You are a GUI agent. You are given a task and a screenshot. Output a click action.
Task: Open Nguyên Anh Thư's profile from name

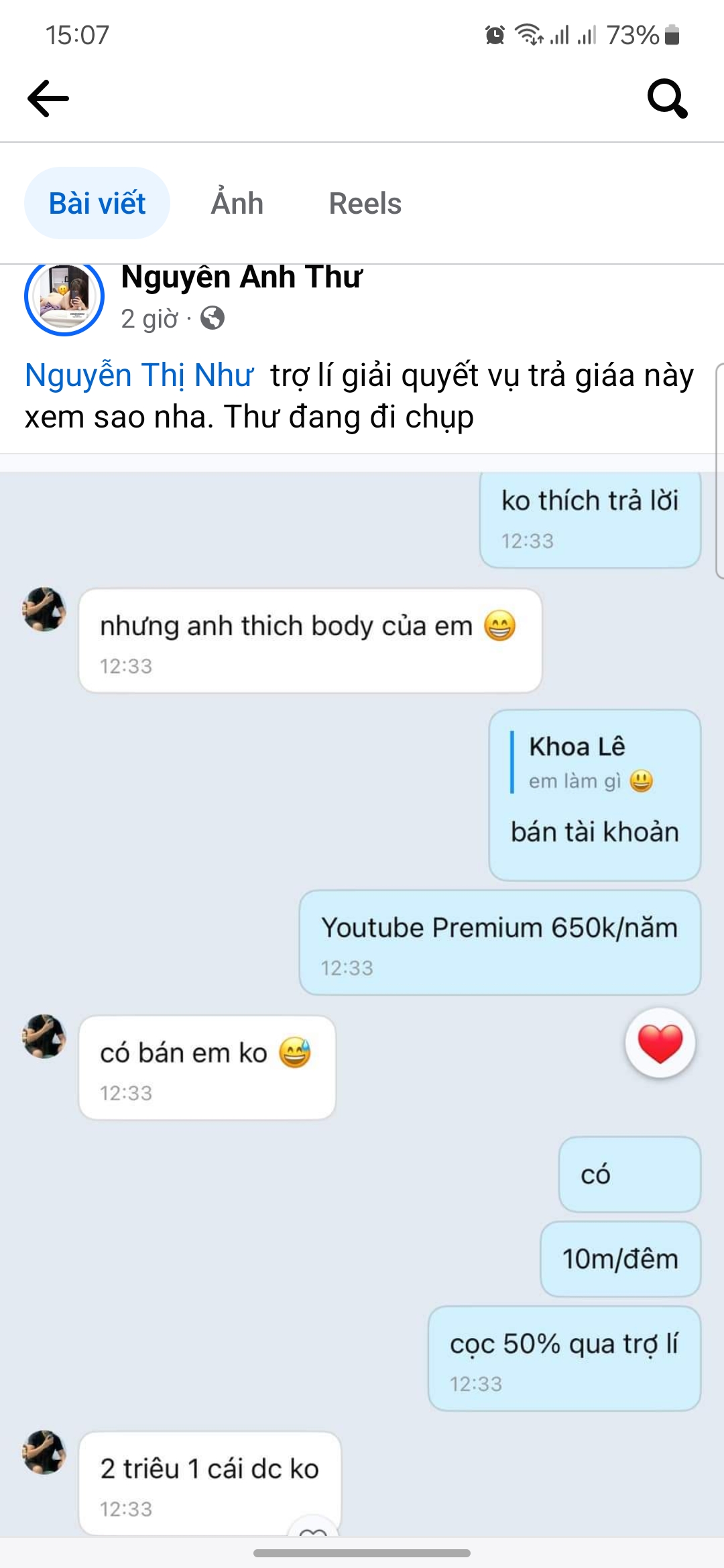(241, 277)
